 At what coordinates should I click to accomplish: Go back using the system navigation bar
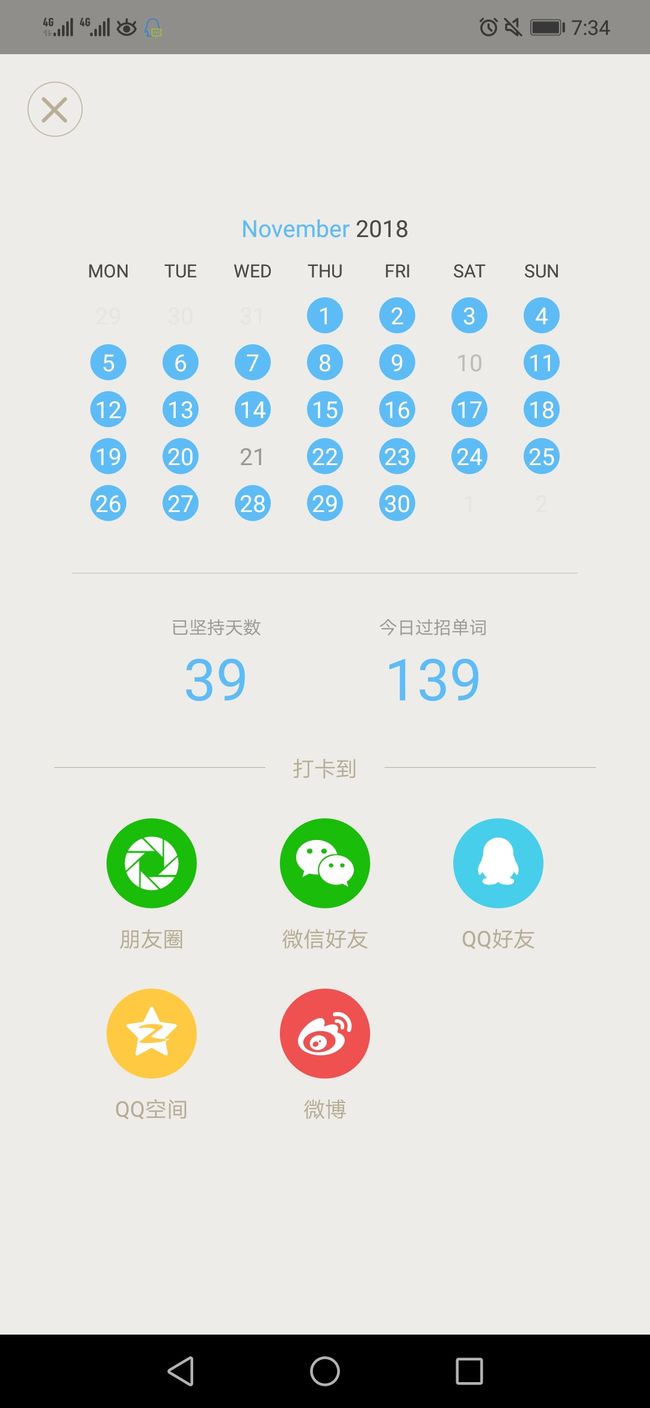[x=181, y=1371]
